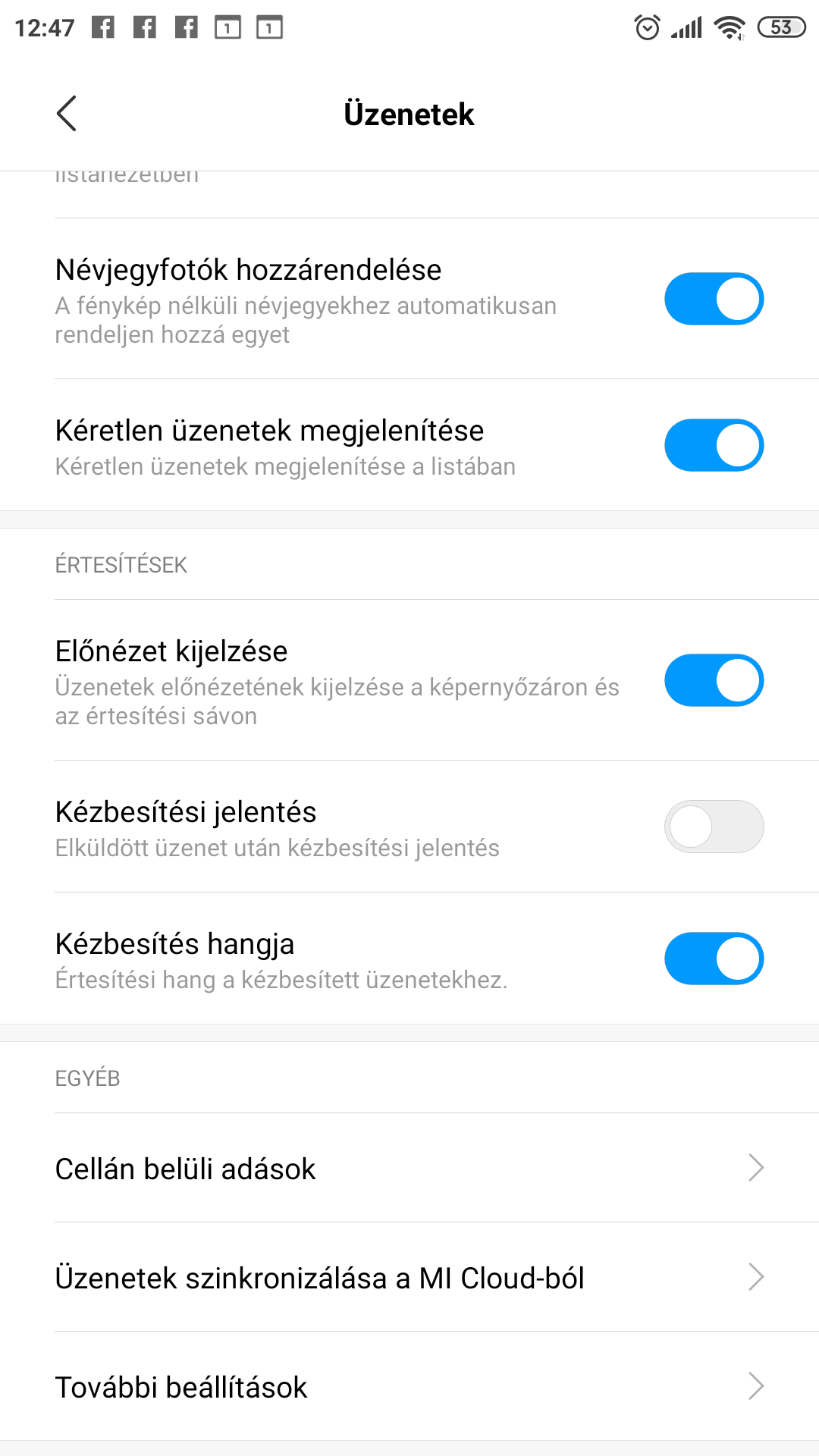Turn off Névjegyfotók hozzárendelése switch
The height and width of the screenshot is (1456, 819).
(x=714, y=299)
